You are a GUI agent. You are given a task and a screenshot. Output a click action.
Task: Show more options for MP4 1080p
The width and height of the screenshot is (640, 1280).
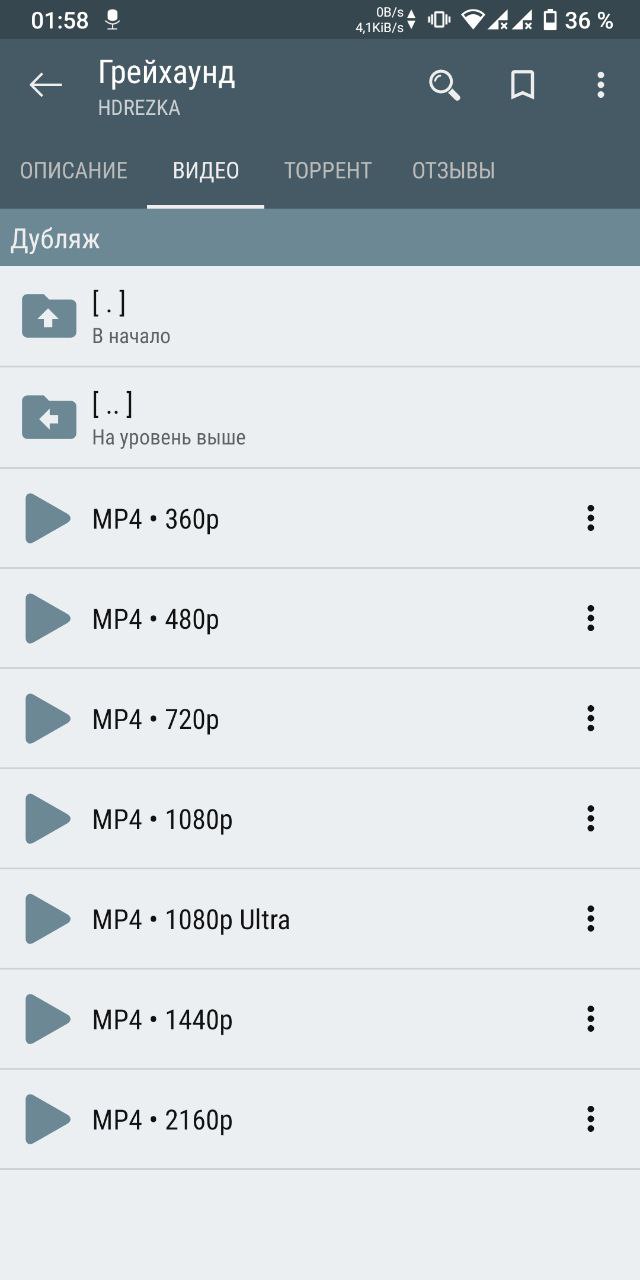(x=591, y=818)
